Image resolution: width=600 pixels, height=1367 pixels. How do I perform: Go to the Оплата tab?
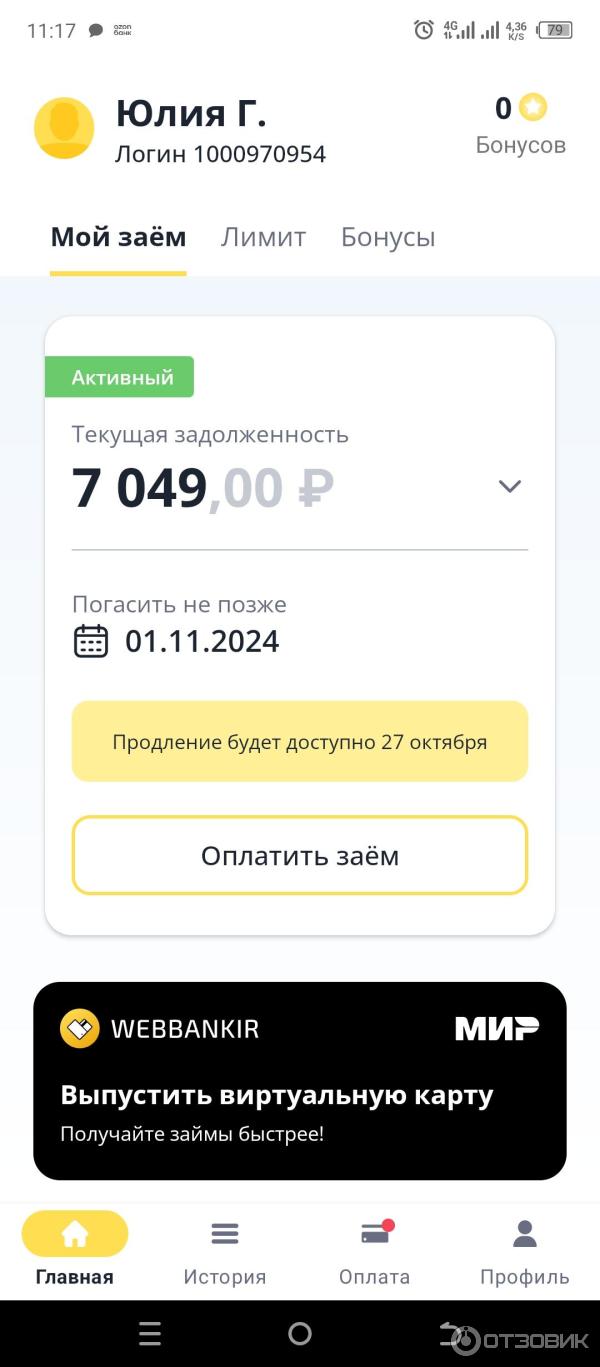coord(375,1249)
